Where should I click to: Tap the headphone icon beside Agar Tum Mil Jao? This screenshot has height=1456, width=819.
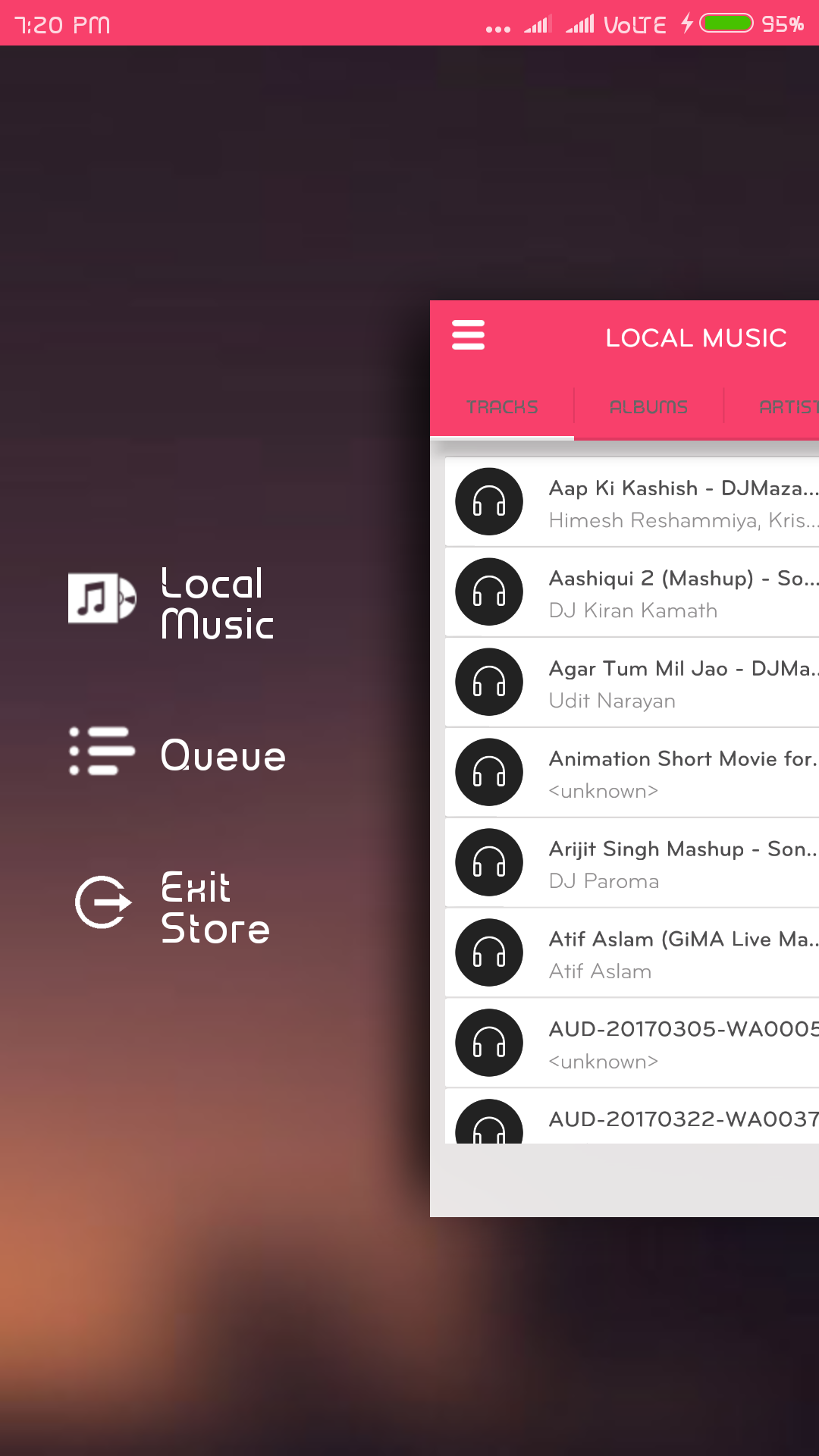[x=489, y=682]
